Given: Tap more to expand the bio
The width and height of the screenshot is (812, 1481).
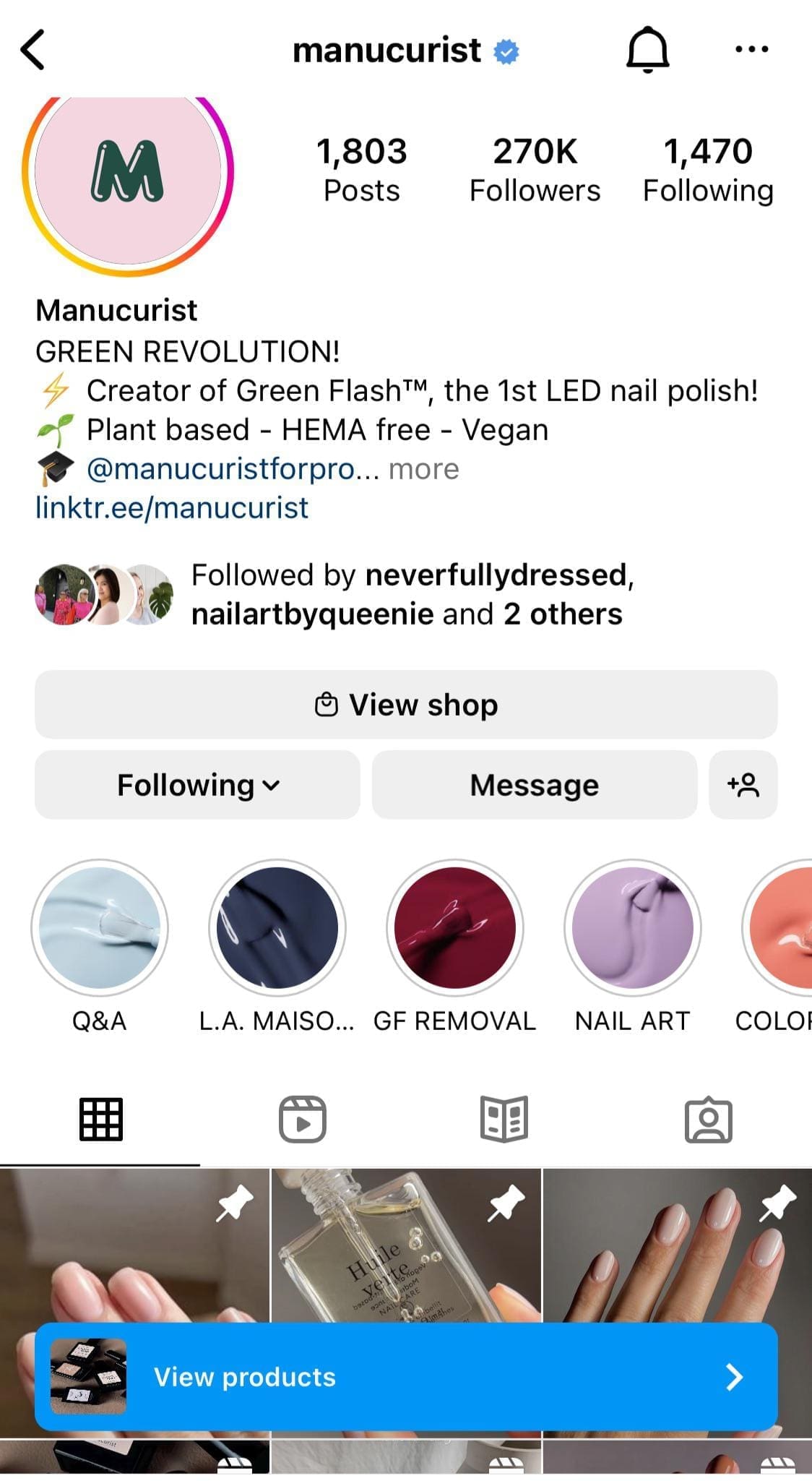Looking at the screenshot, I should (x=423, y=469).
